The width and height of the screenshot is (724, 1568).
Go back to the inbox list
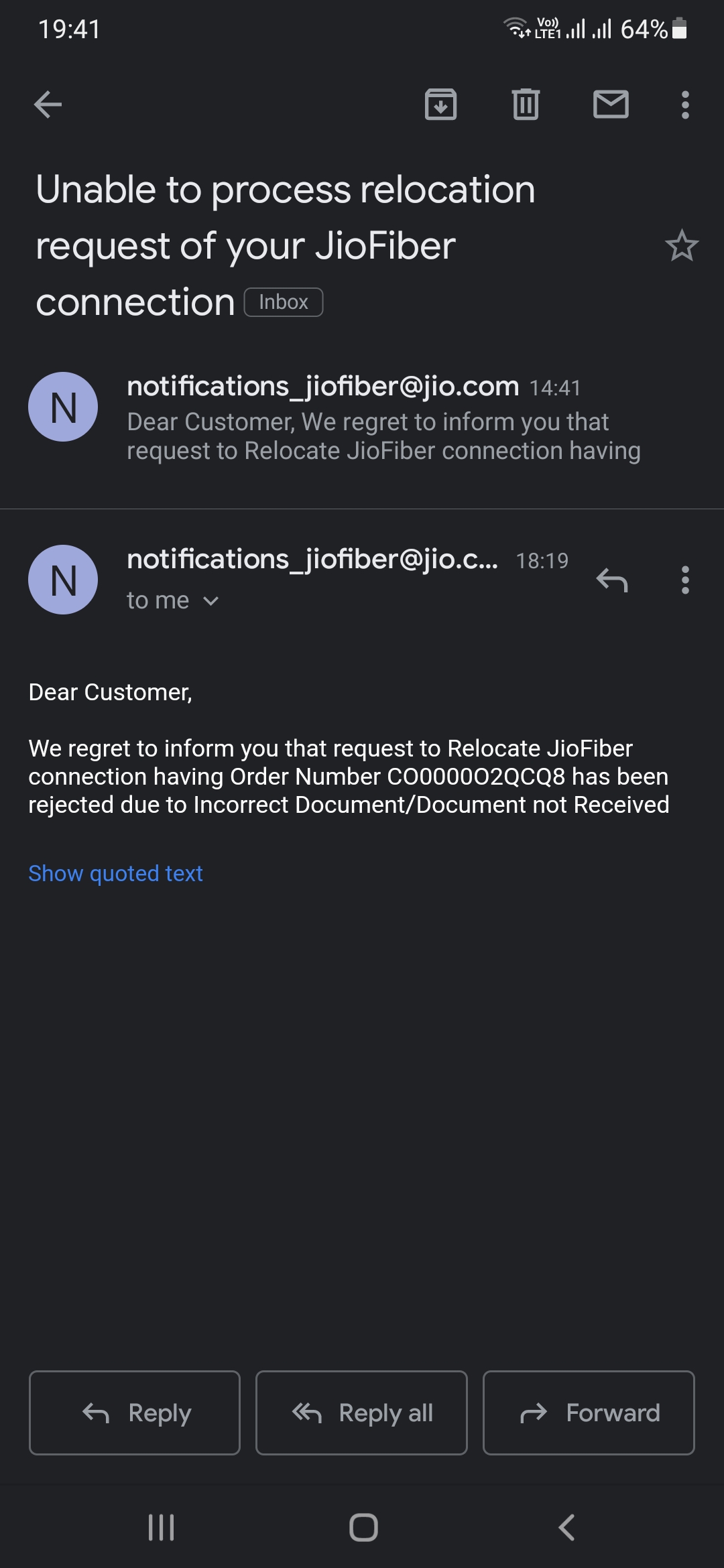tap(48, 105)
